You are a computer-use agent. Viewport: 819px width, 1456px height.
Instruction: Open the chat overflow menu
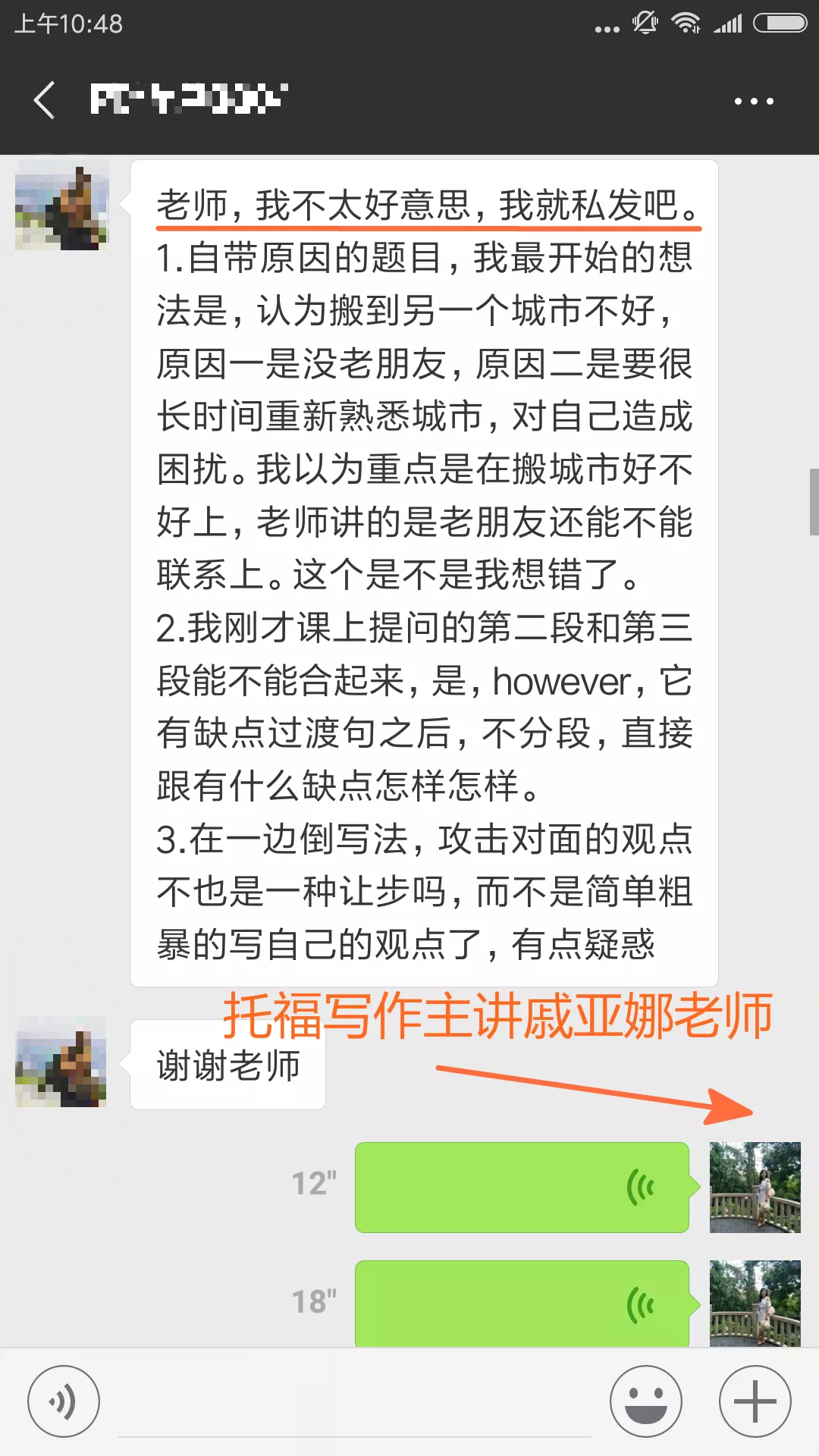coord(754,101)
